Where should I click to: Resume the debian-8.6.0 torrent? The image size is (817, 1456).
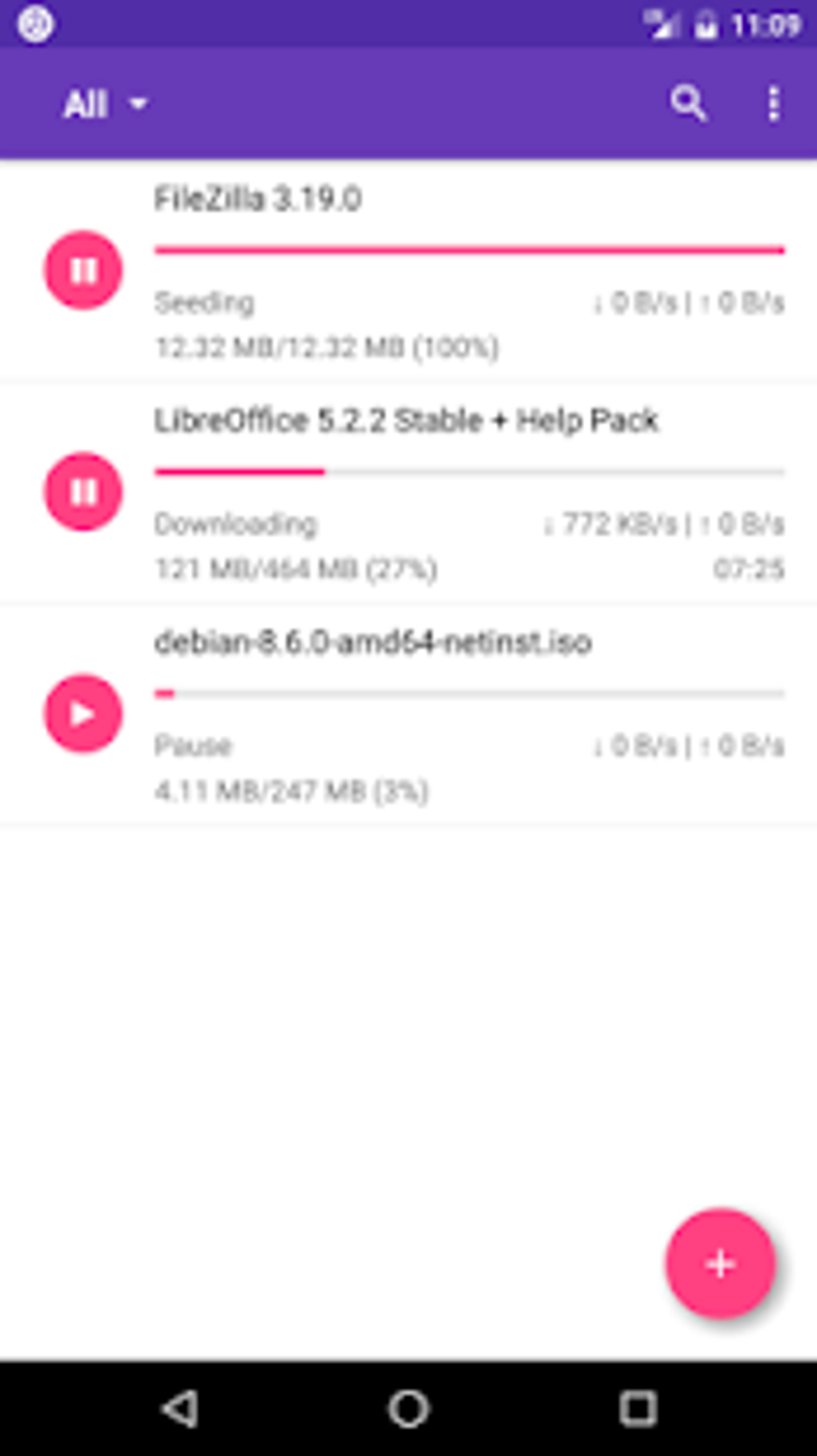(x=83, y=713)
